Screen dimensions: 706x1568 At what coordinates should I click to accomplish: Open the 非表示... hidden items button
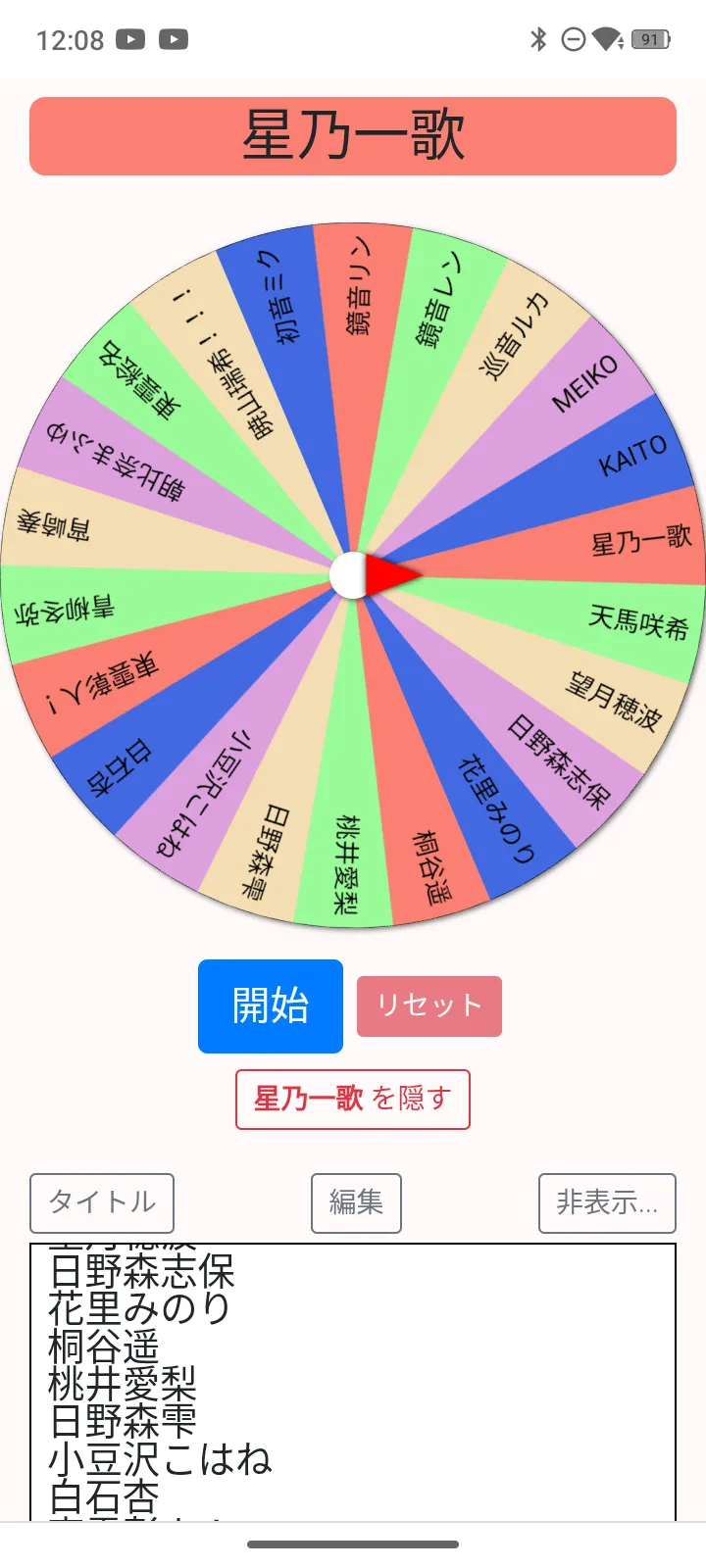coord(607,1202)
